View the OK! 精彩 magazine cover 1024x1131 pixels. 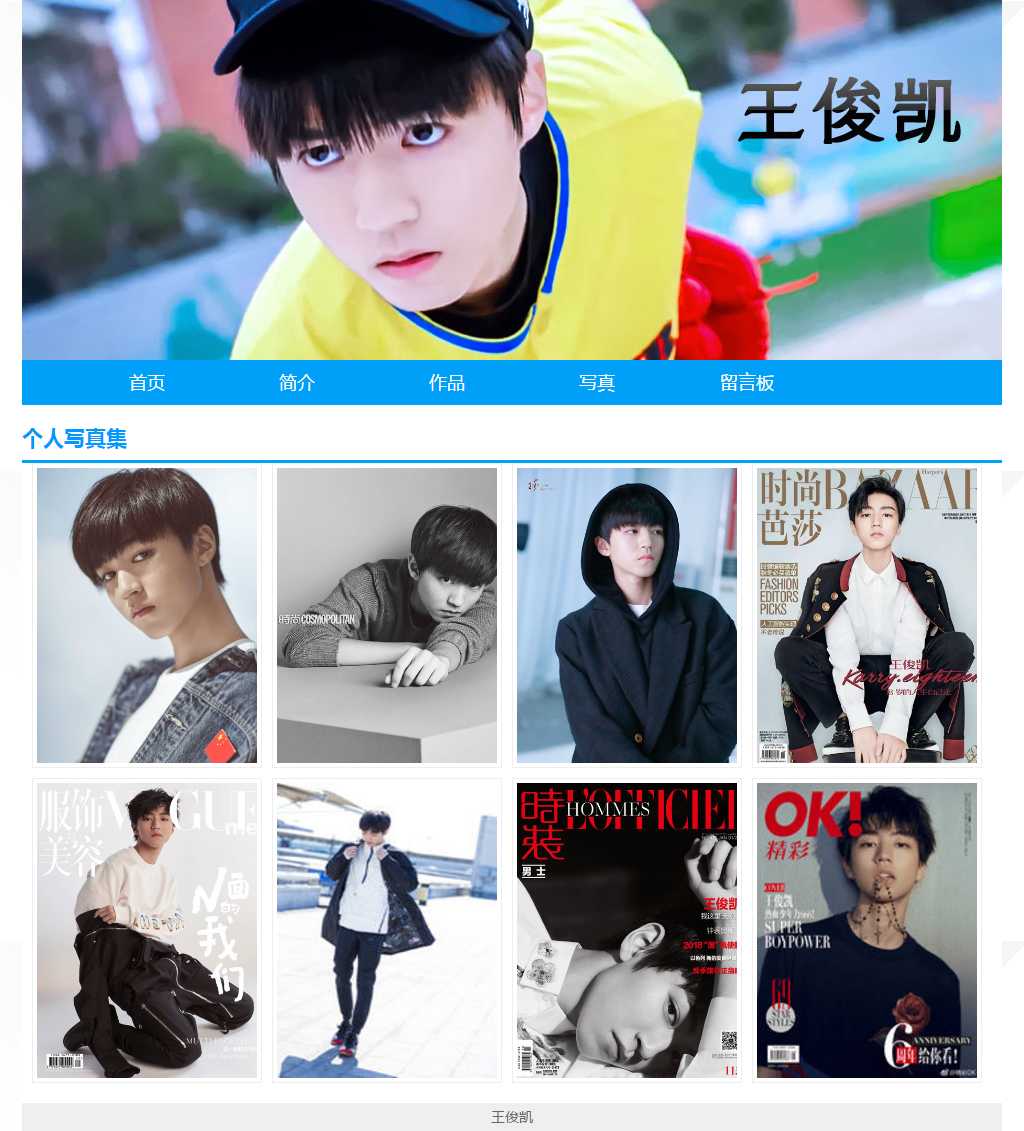(867, 930)
